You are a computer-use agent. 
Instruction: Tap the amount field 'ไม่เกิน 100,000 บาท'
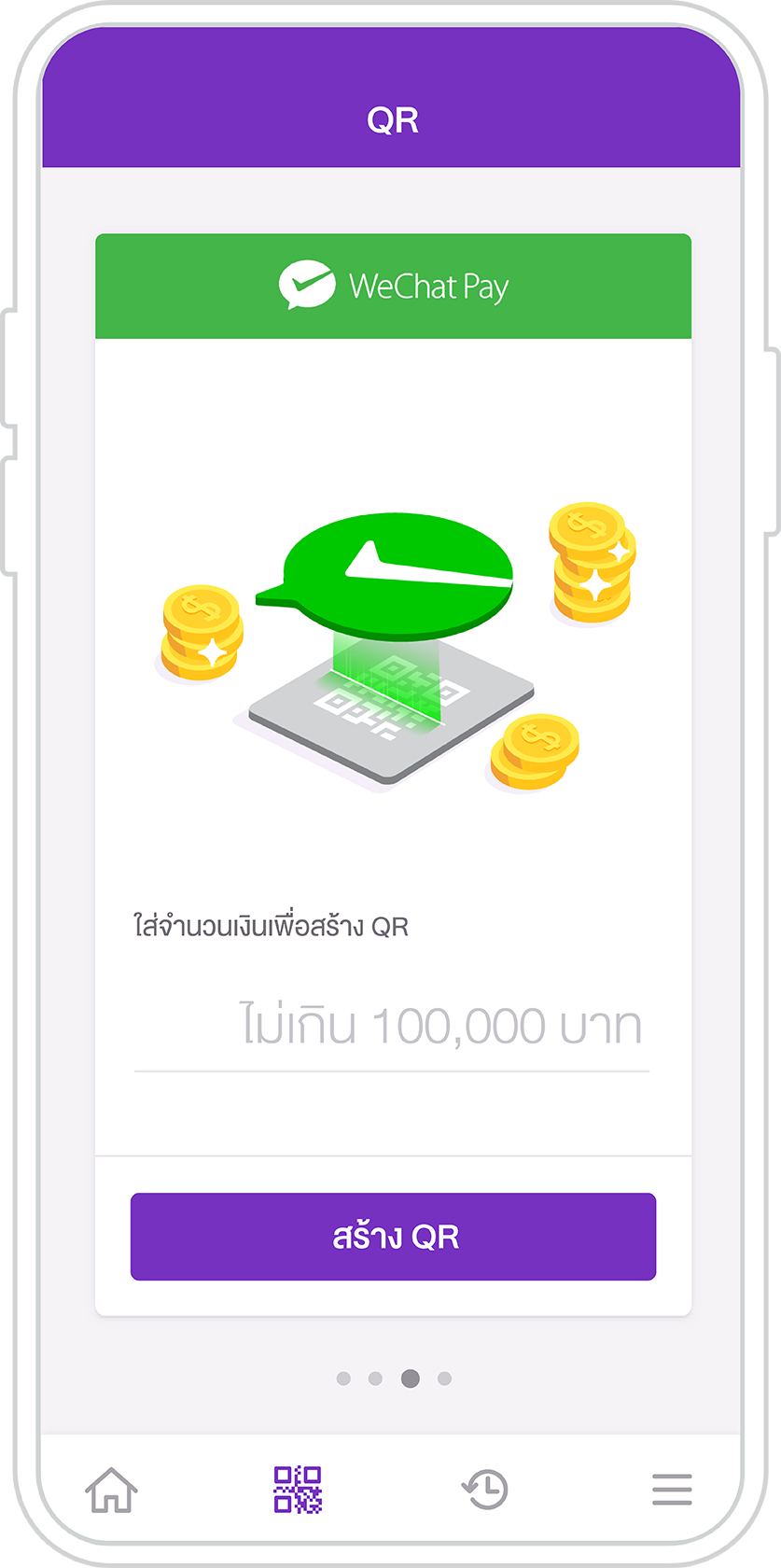(392, 1027)
